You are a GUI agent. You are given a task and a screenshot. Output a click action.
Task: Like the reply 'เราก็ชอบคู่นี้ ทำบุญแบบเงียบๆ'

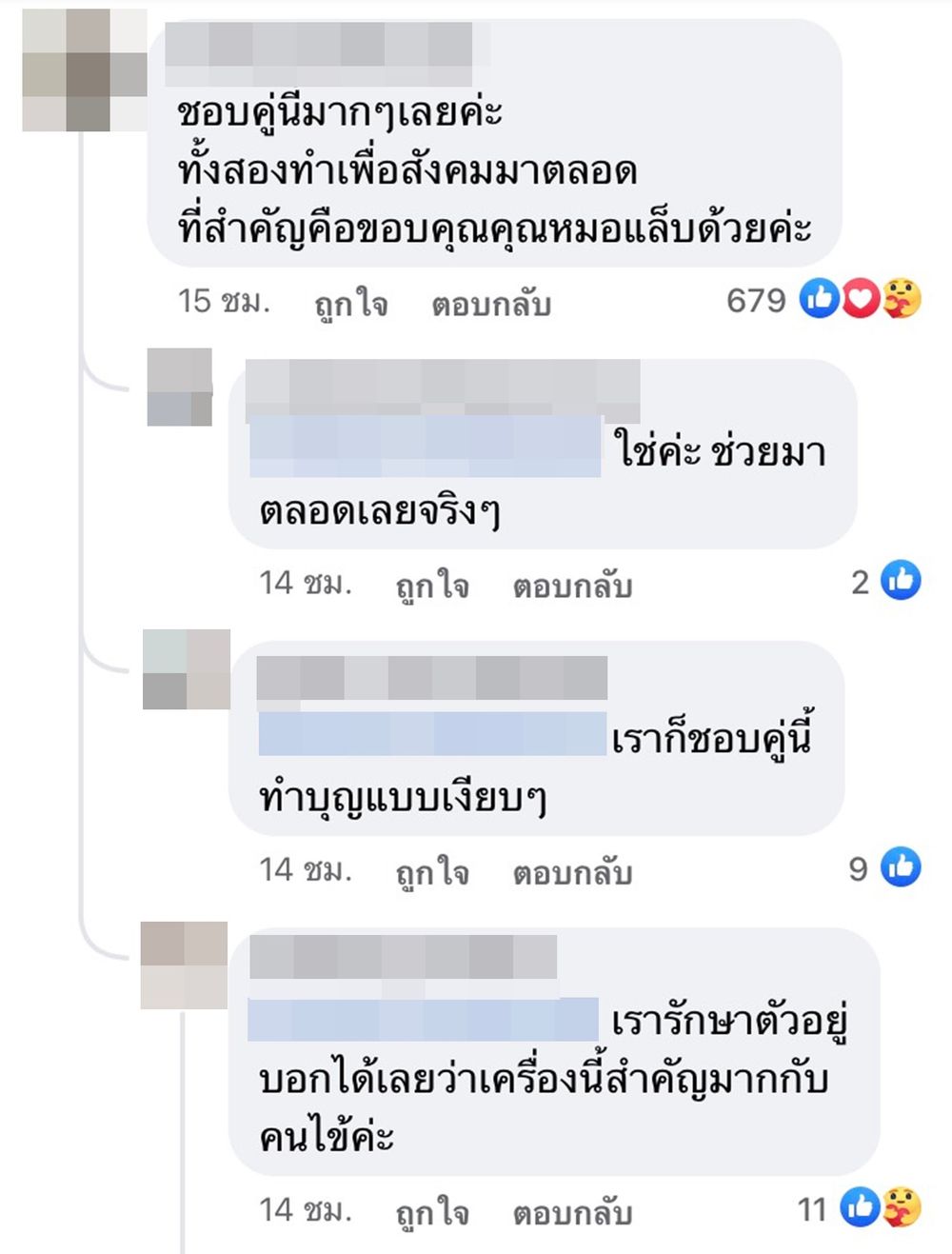(432, 871)
